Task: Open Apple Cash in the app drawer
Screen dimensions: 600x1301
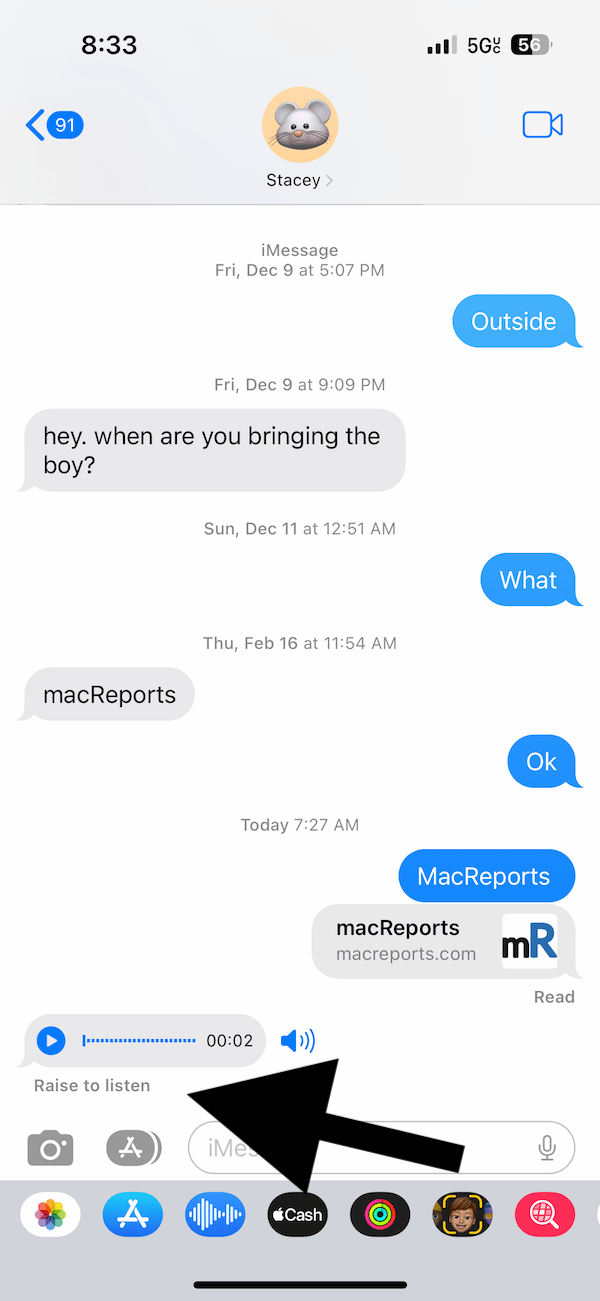Action: pos(298,1215)
